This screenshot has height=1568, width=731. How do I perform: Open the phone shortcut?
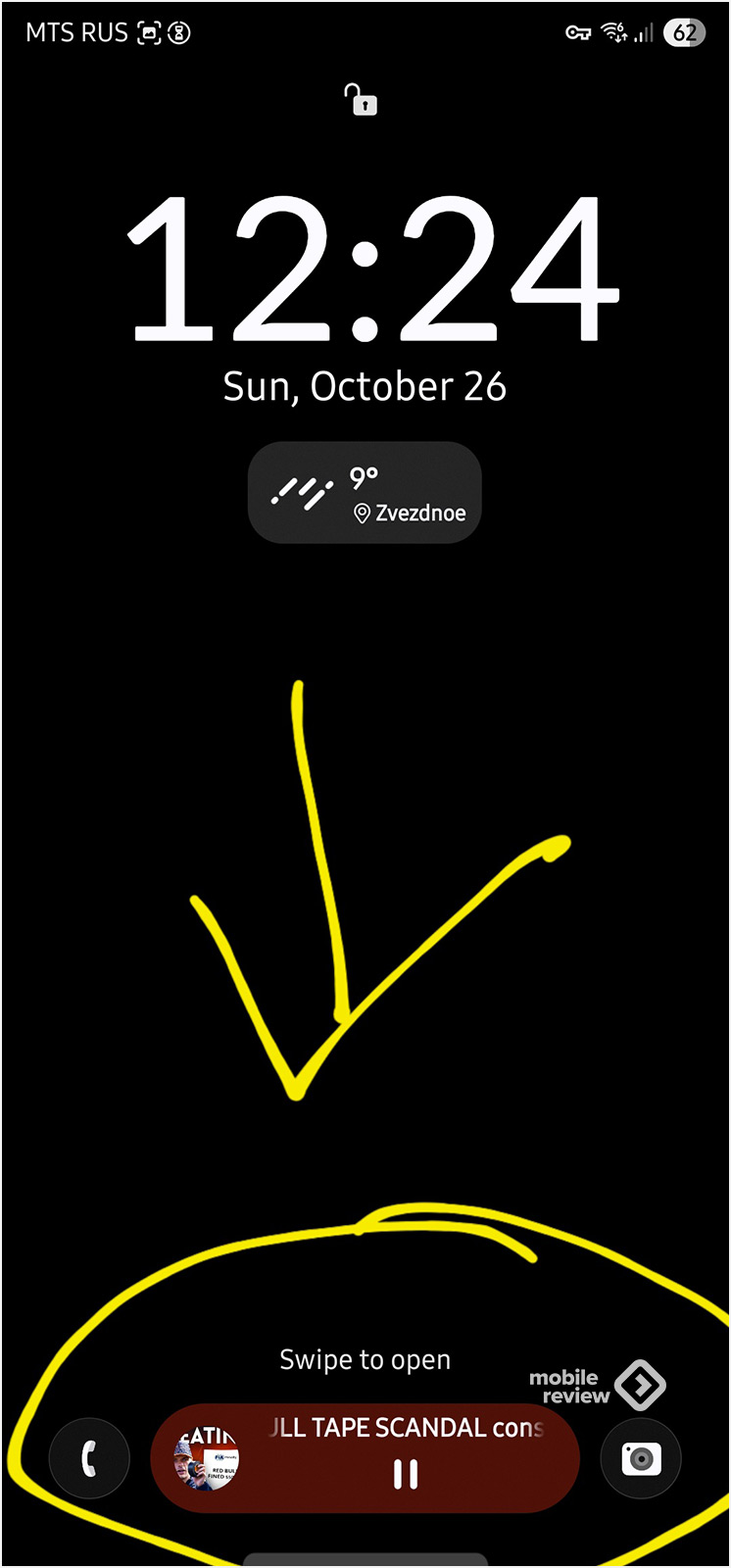tap(89, 1459)
